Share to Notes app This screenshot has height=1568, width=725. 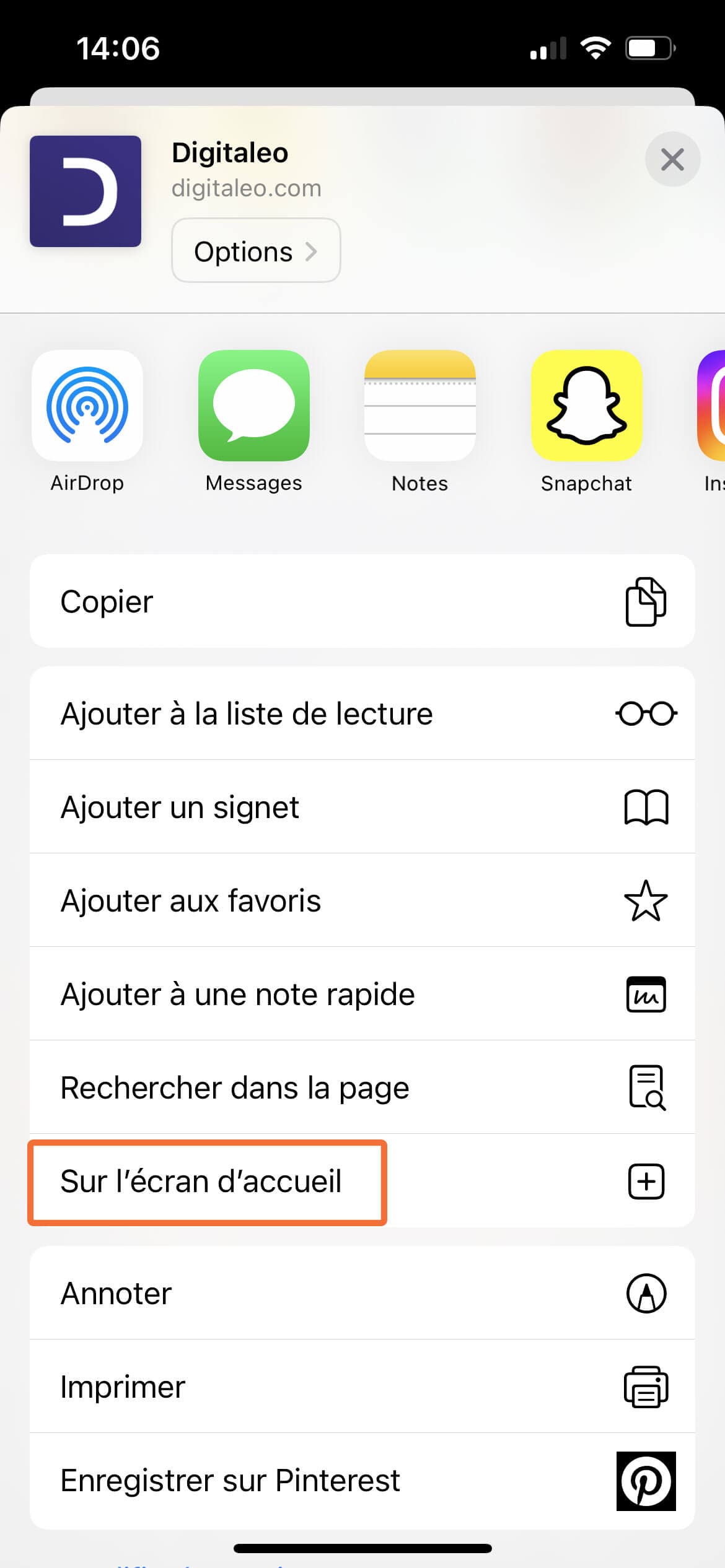[420, 406]
